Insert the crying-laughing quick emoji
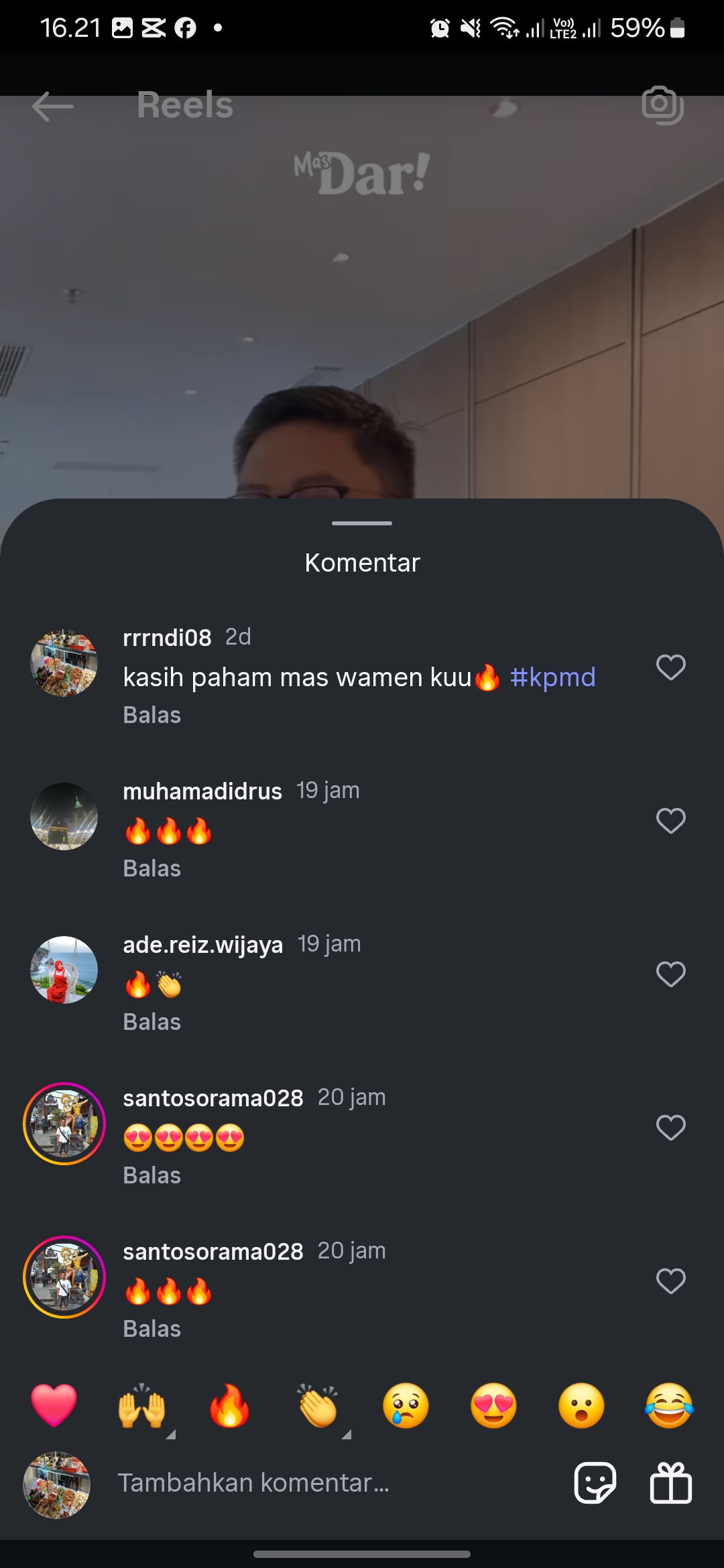 [669, 1405]
